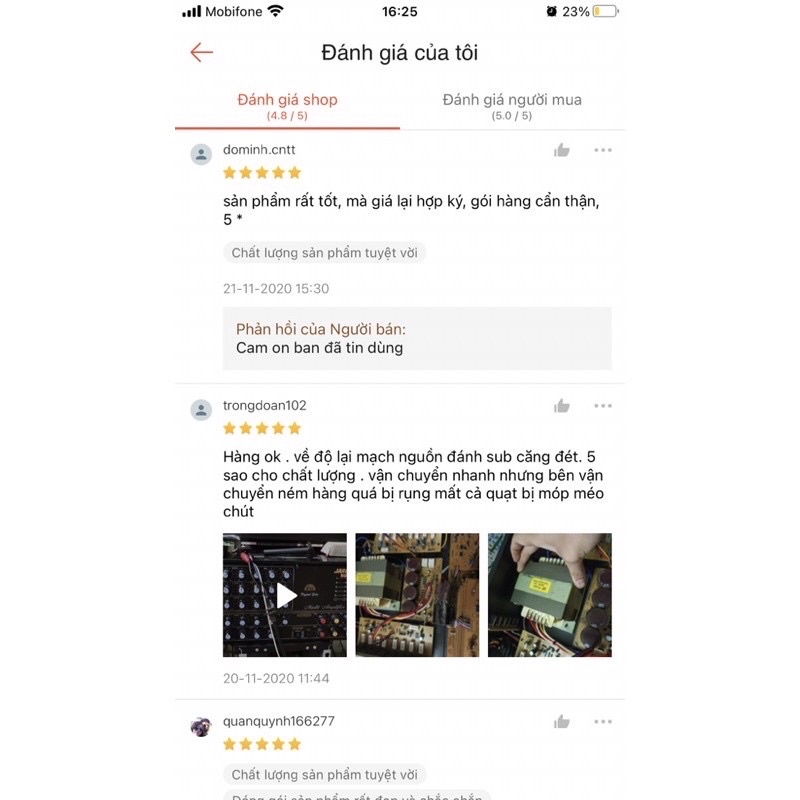
Task: Like dominh.cntt's review
Action: click(x=562, y=150)
